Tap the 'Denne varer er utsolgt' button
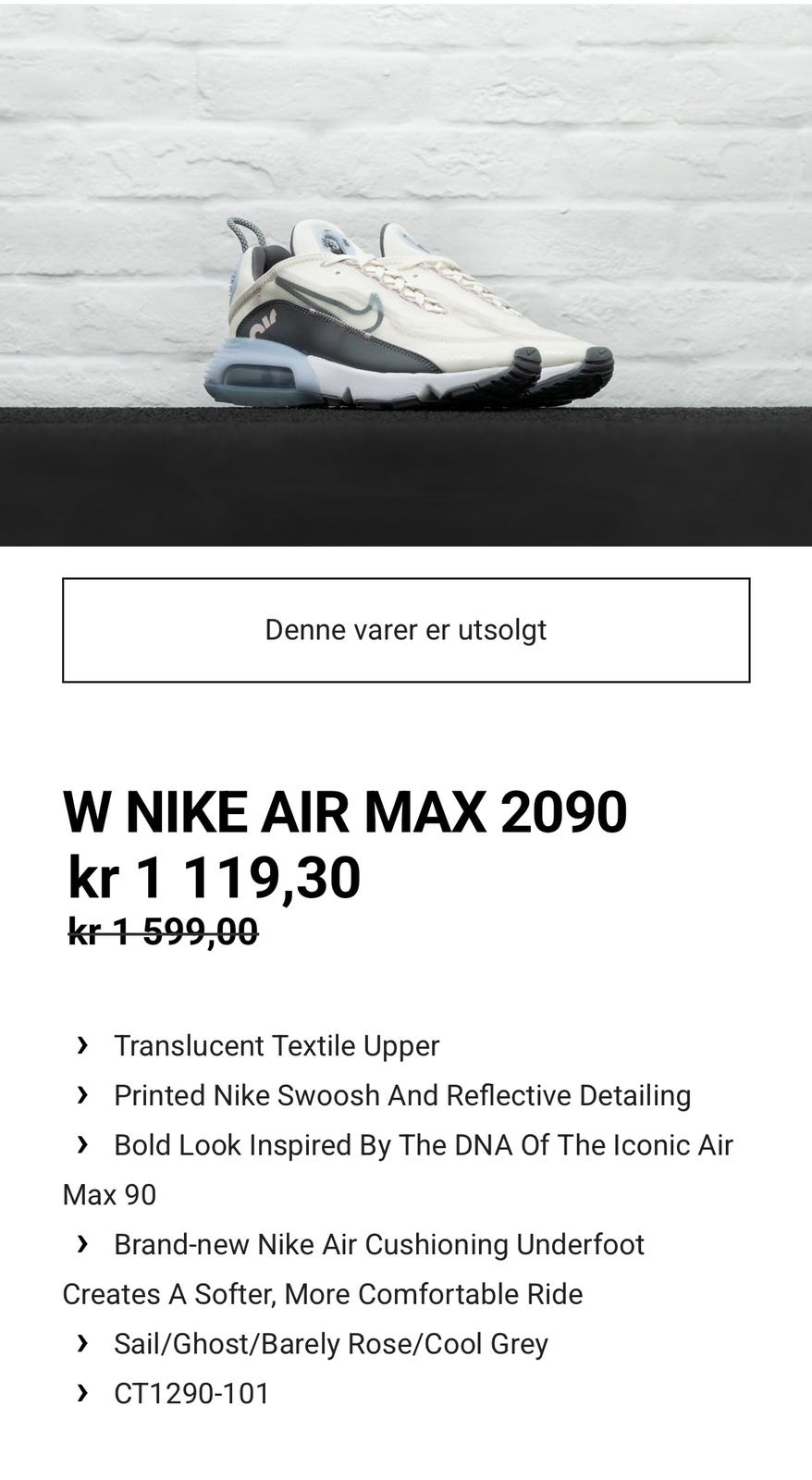The width and height of the screenshot is (812, 1480). [406, 630]
